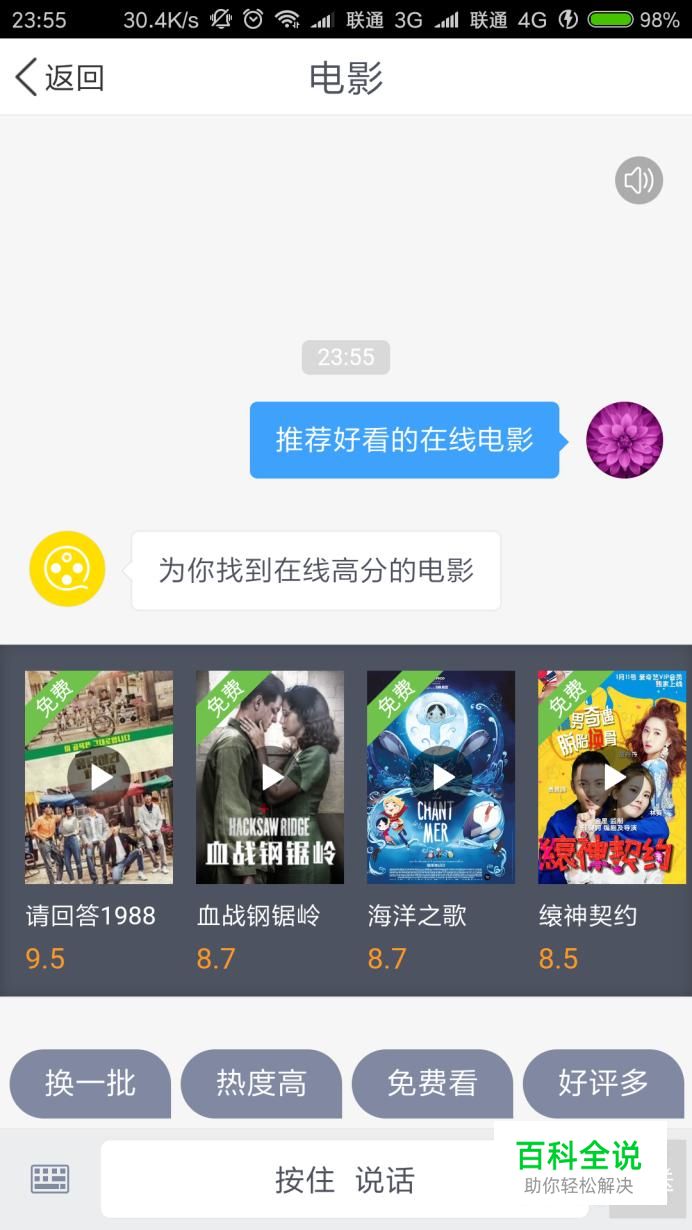This screenshot has width=692, height=1230.
Task: Tap the 按住 说话 voice button
Action: click(x=344, y=1179)
